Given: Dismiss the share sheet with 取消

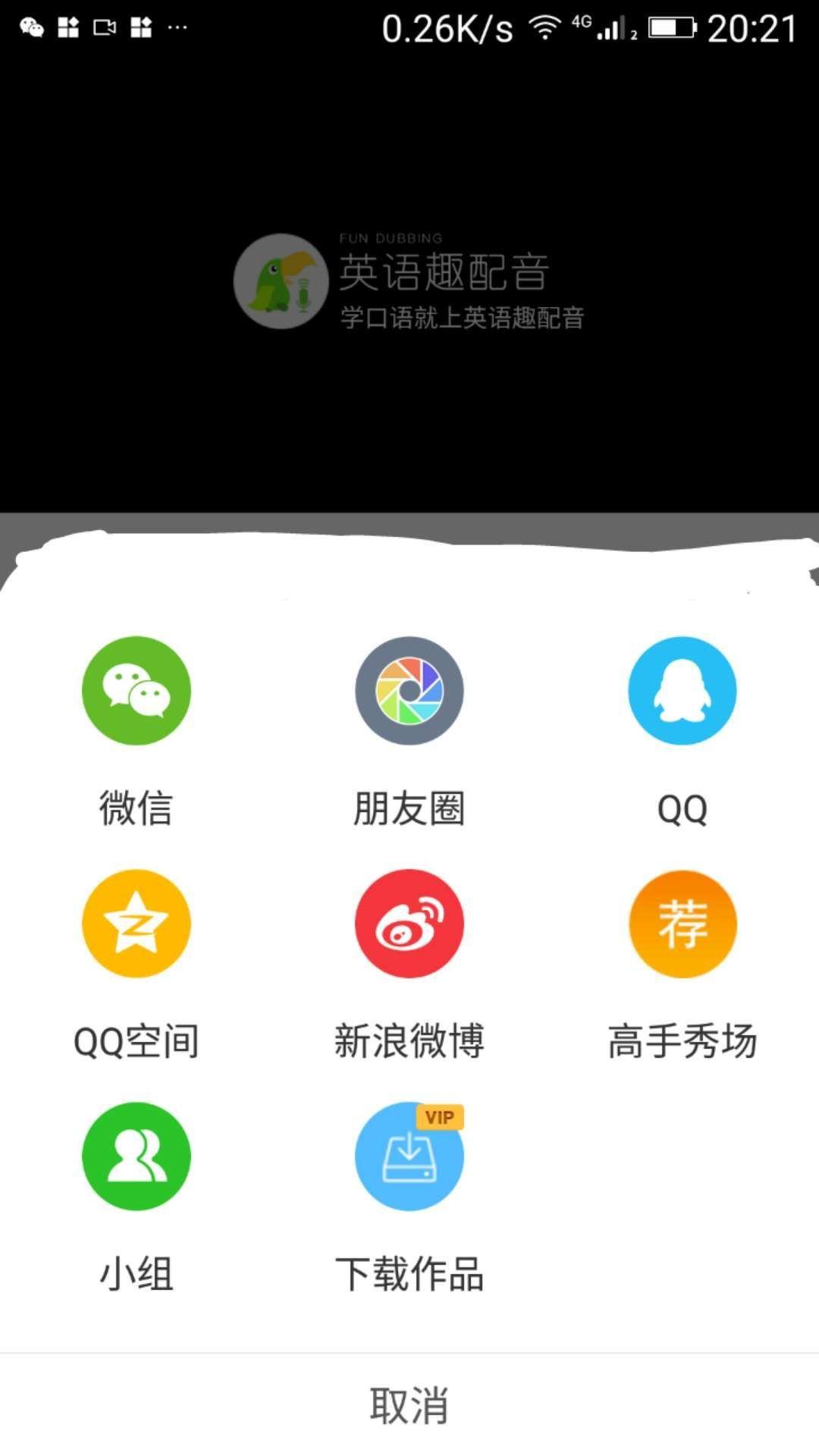Looking at the screenshot, I should (409, 1405).
